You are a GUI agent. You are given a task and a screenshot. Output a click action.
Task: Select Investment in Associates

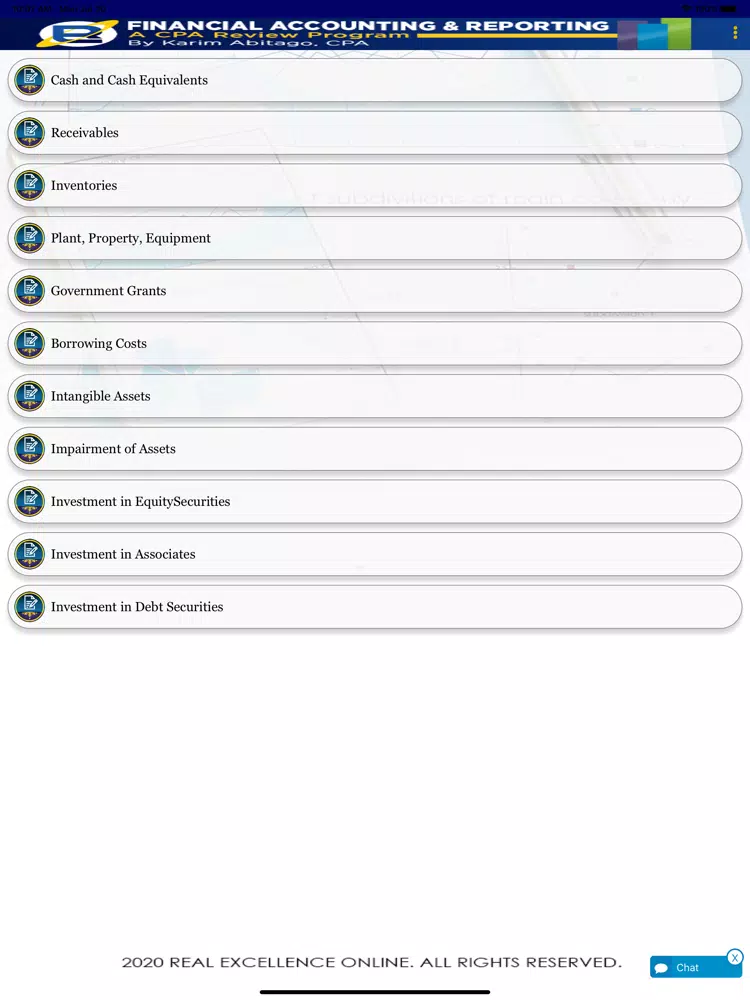coord(375,554)
